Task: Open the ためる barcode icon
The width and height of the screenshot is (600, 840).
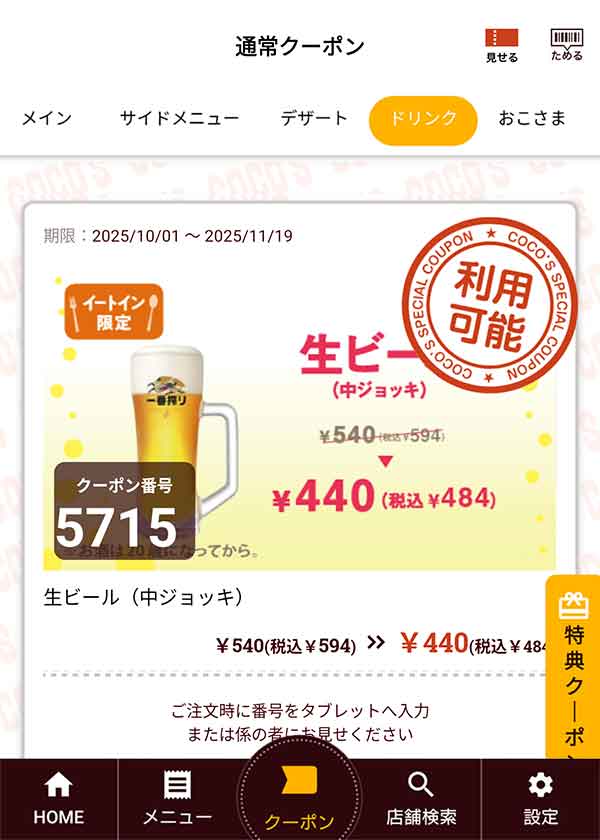Action: tap(566, 45)
